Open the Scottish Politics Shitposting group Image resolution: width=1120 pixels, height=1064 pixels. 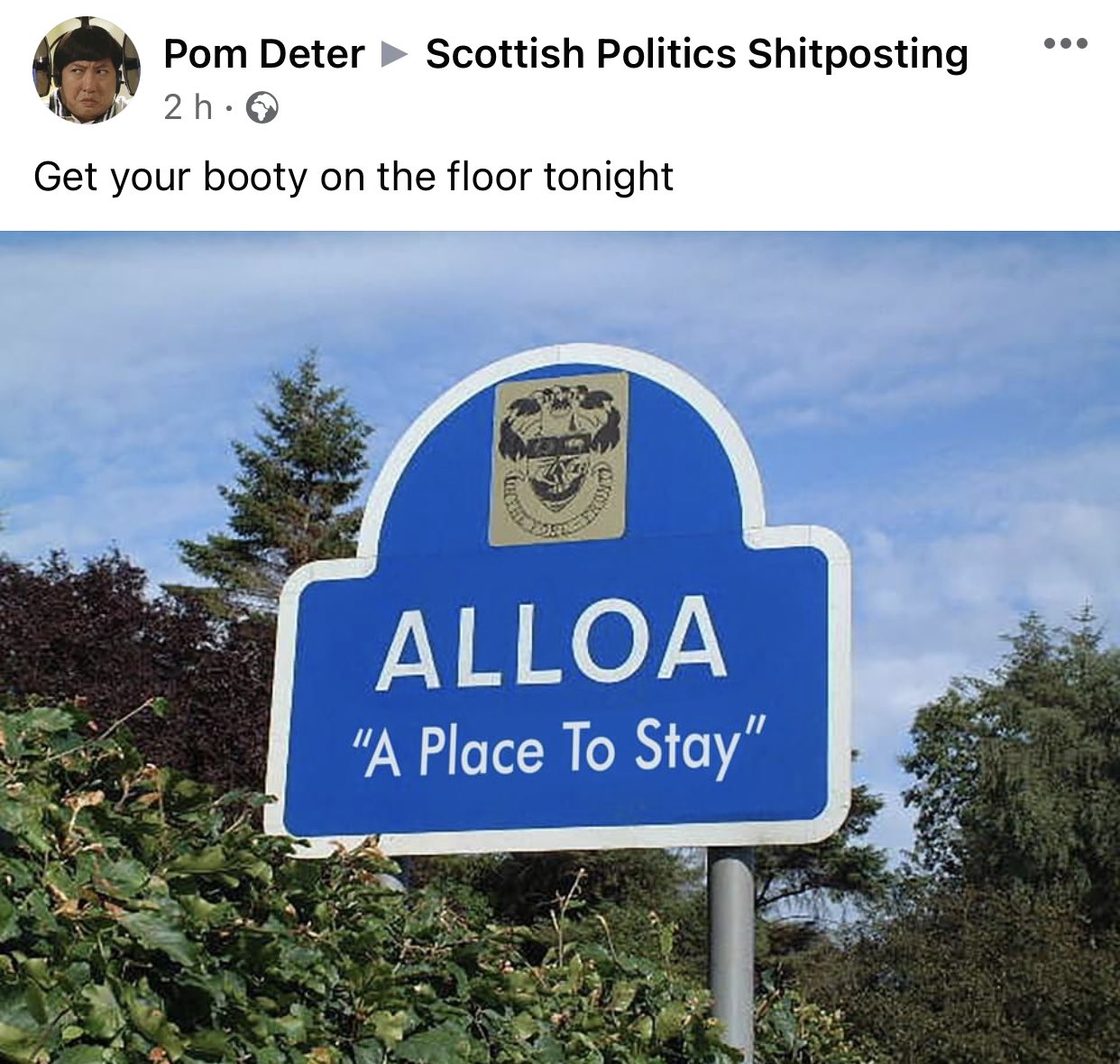tap(696, 54)
